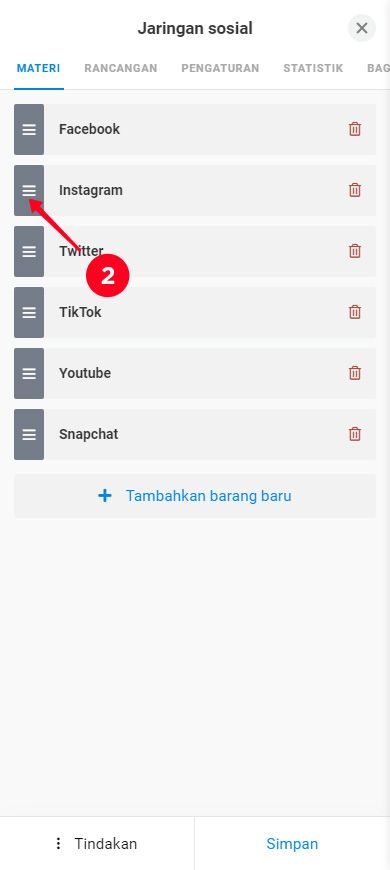Remove Snapchat from the list

tap(354, 434)
